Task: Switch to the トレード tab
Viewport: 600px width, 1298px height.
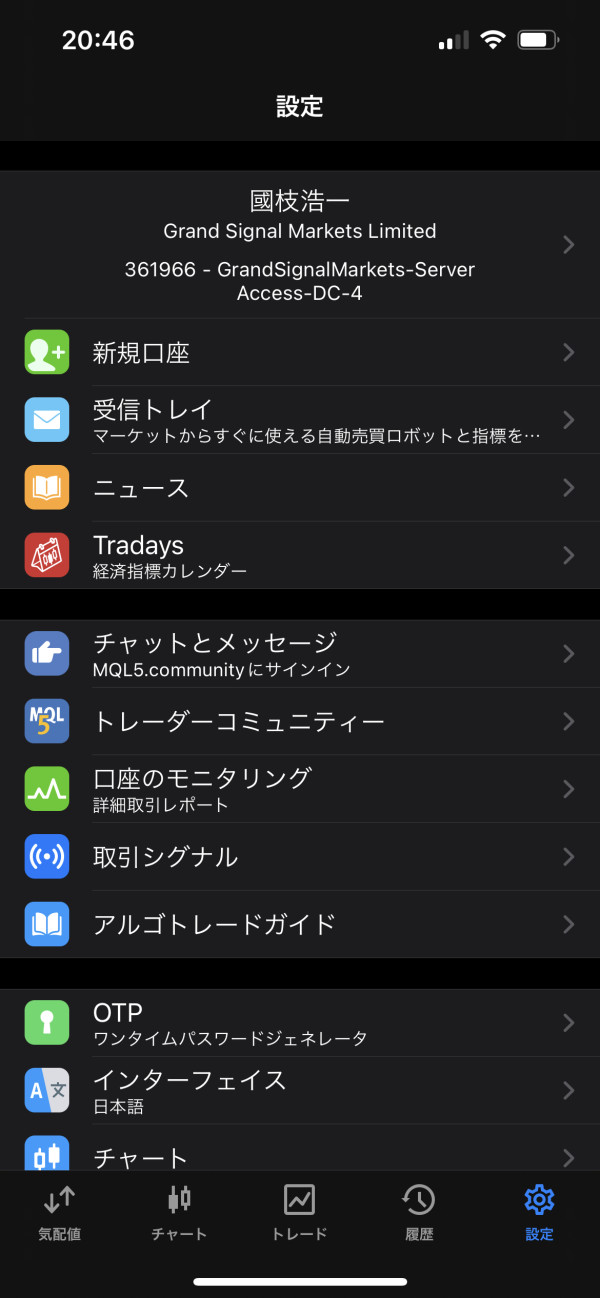Action: pos(299,1213)
